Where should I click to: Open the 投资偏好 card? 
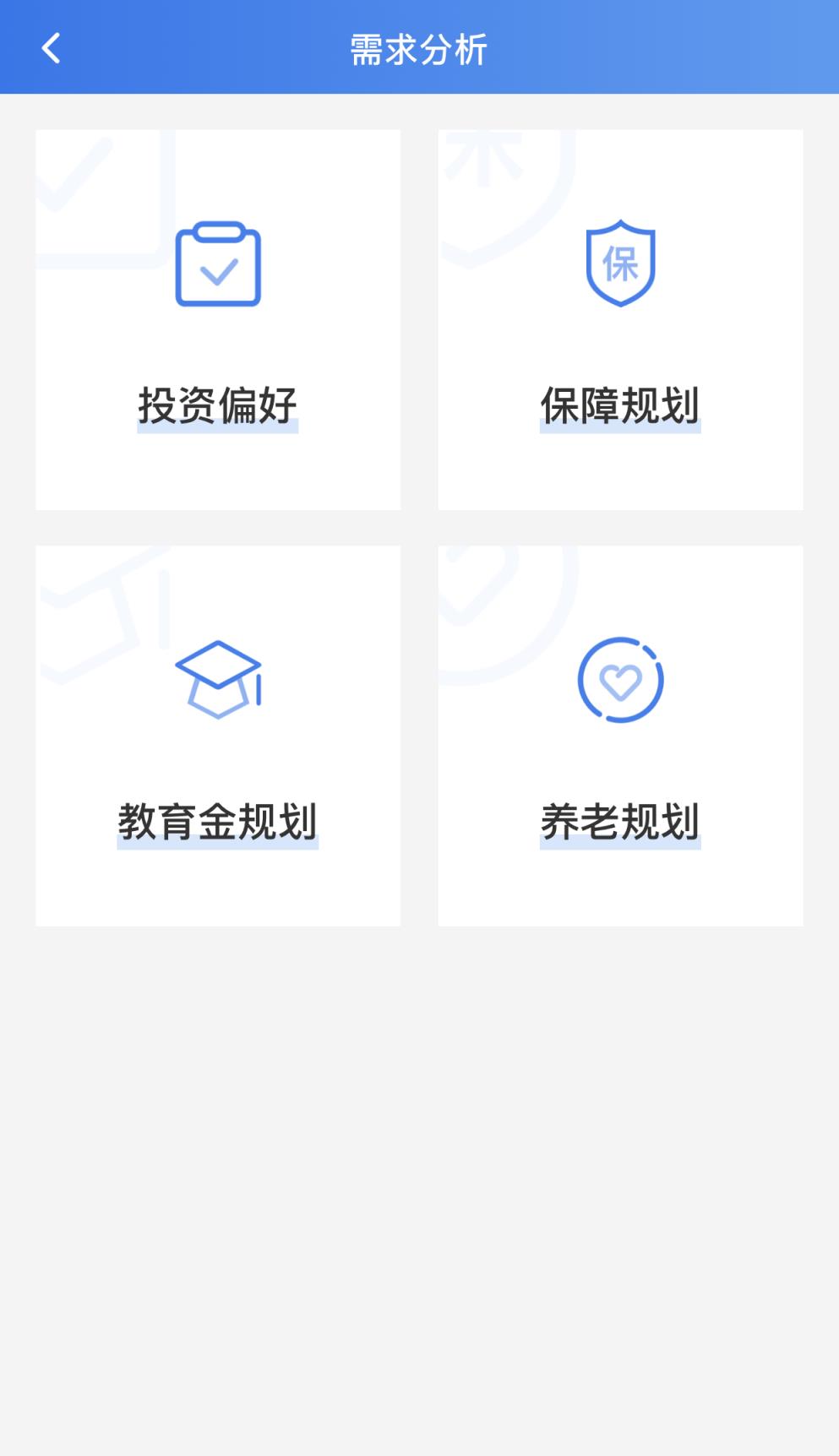[x=218, y=318]
